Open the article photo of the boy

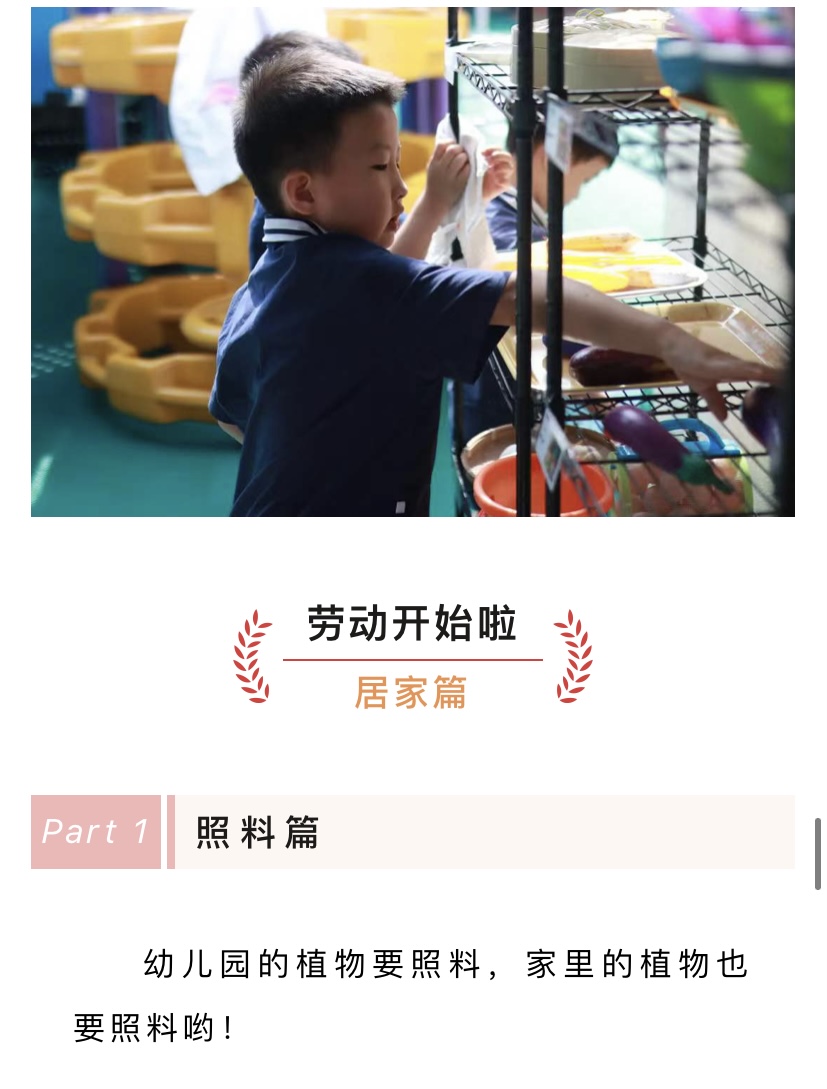[412, 262]
